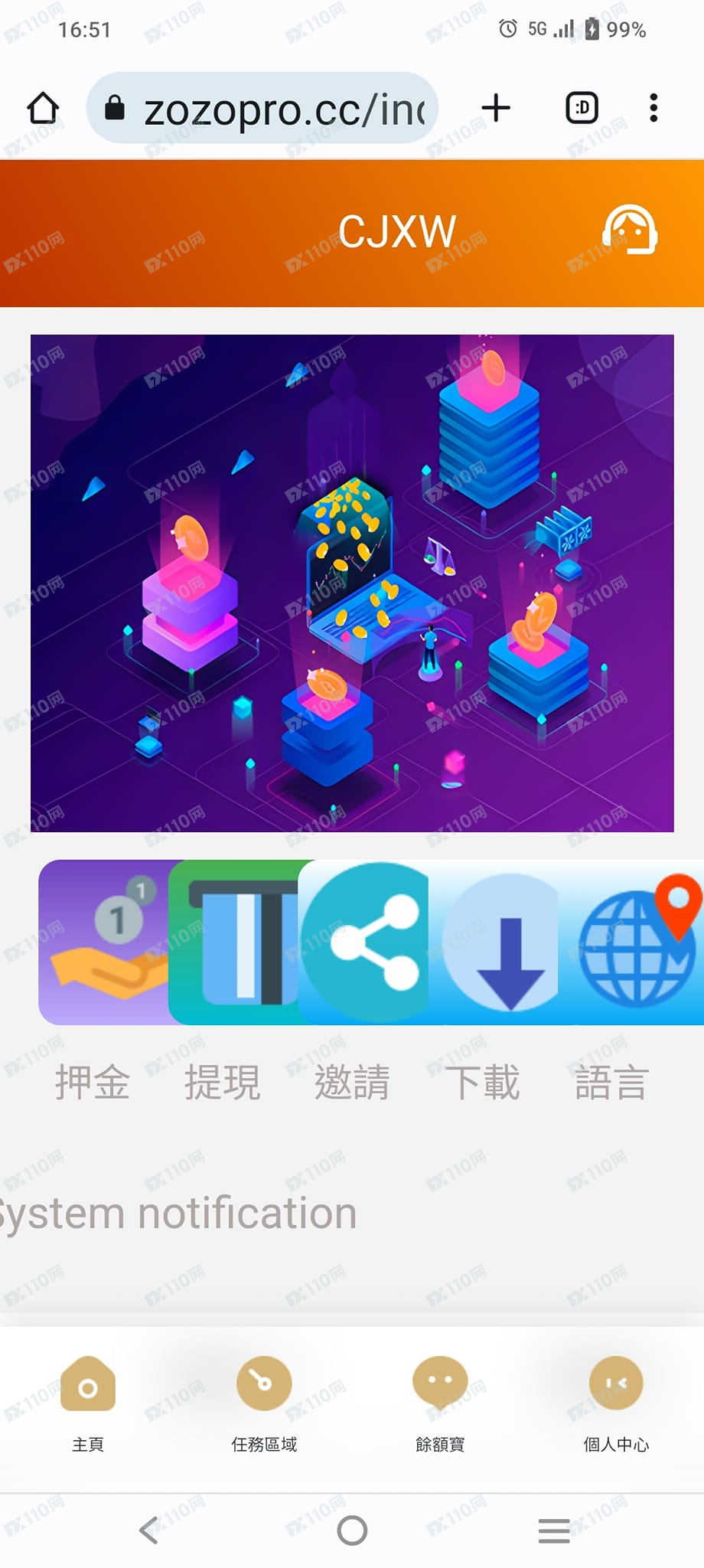Open a new browser tab
Screen dimensions: 704x1568
click(496, 108)
